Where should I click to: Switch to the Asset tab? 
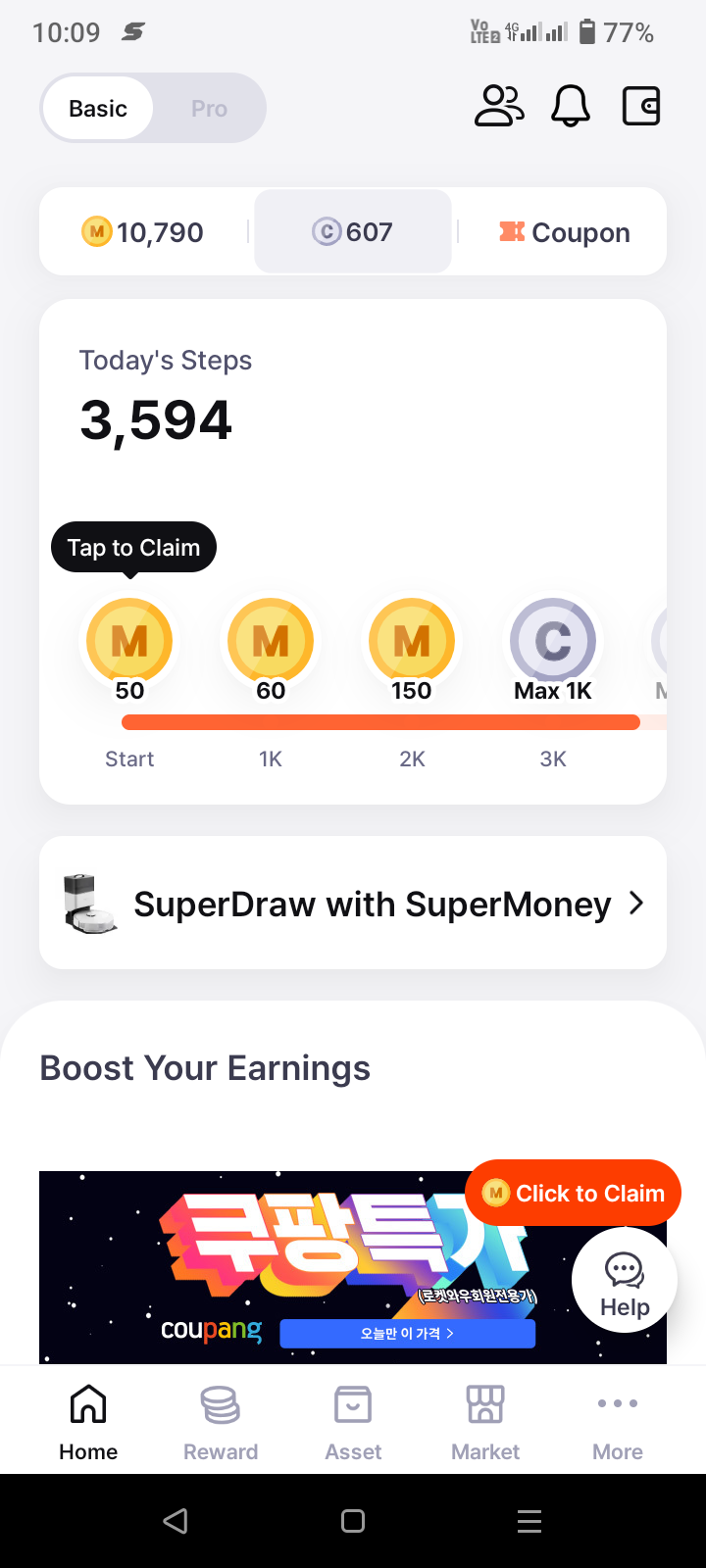click(x=353, y=1423)
